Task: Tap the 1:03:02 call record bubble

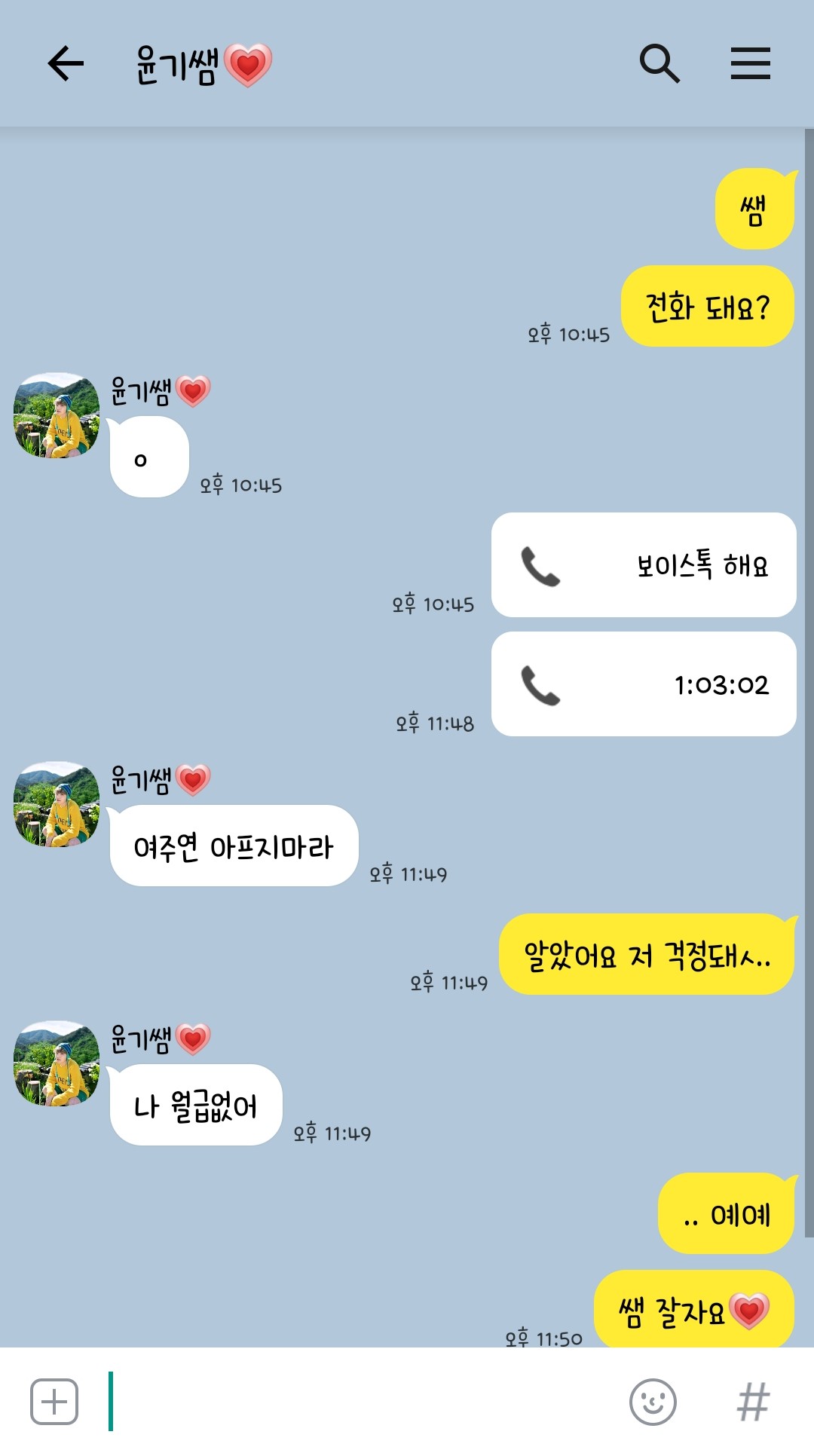Action: (x=644, y=684)
